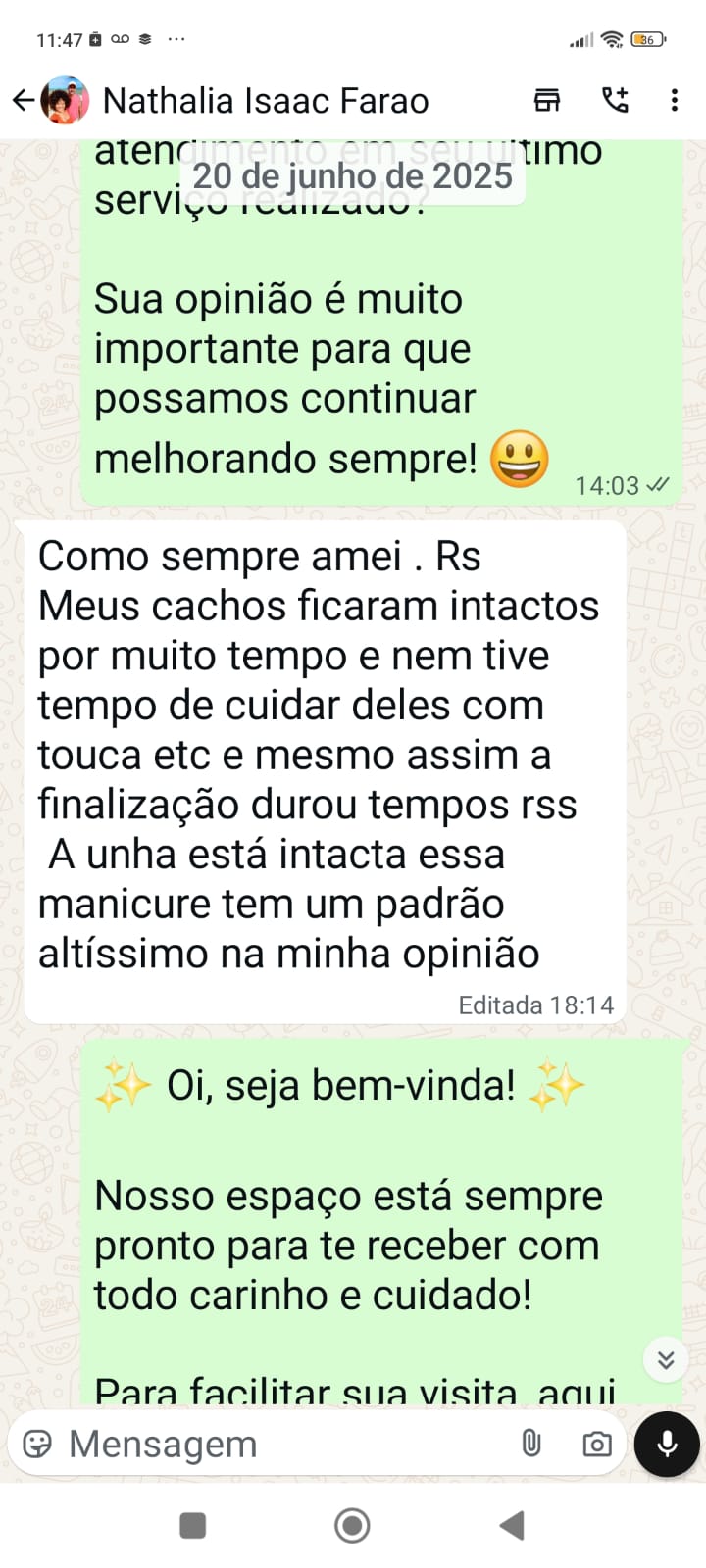Open recent apps from navigation bar
The image size is (706, 1568).
[x=193, y=1525]
